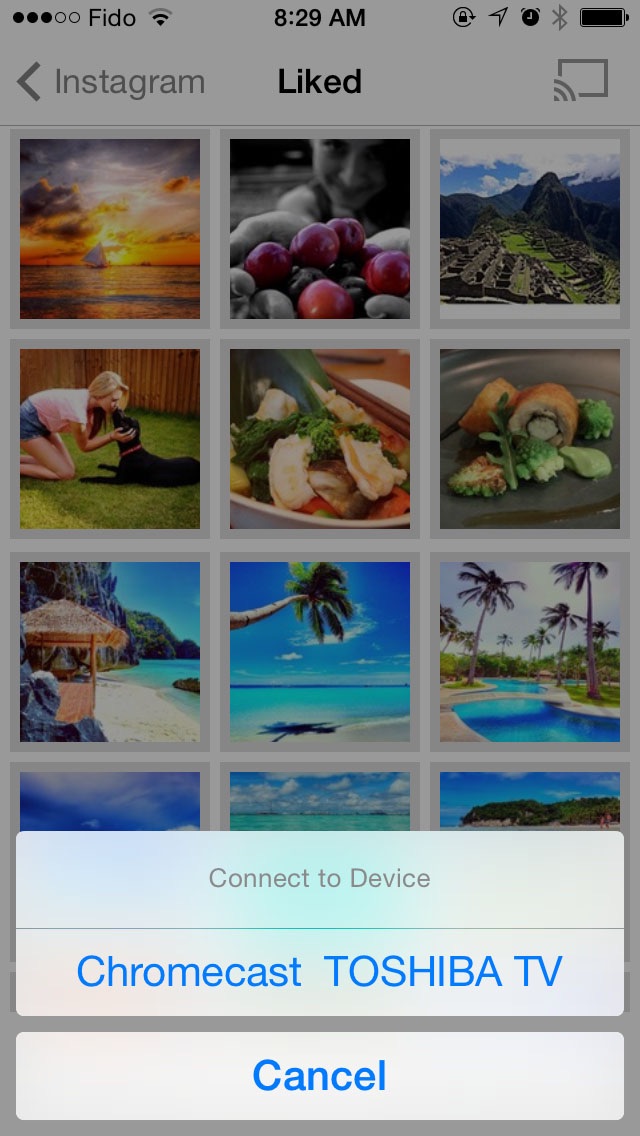Open the salad bowl photo
The width and height of the screenshot is (640, 1136).
[320, 439]
